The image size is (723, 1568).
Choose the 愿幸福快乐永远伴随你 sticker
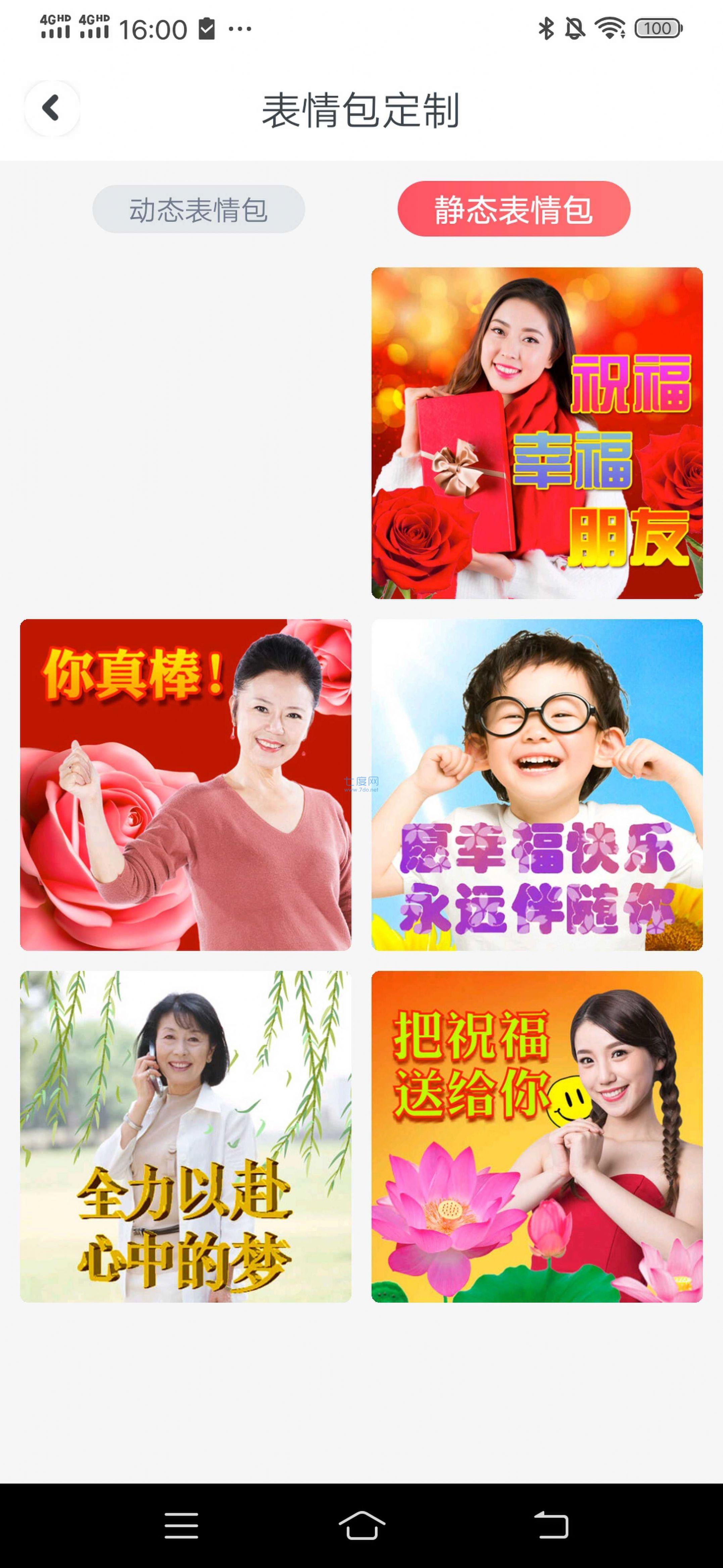click(537, 785)
